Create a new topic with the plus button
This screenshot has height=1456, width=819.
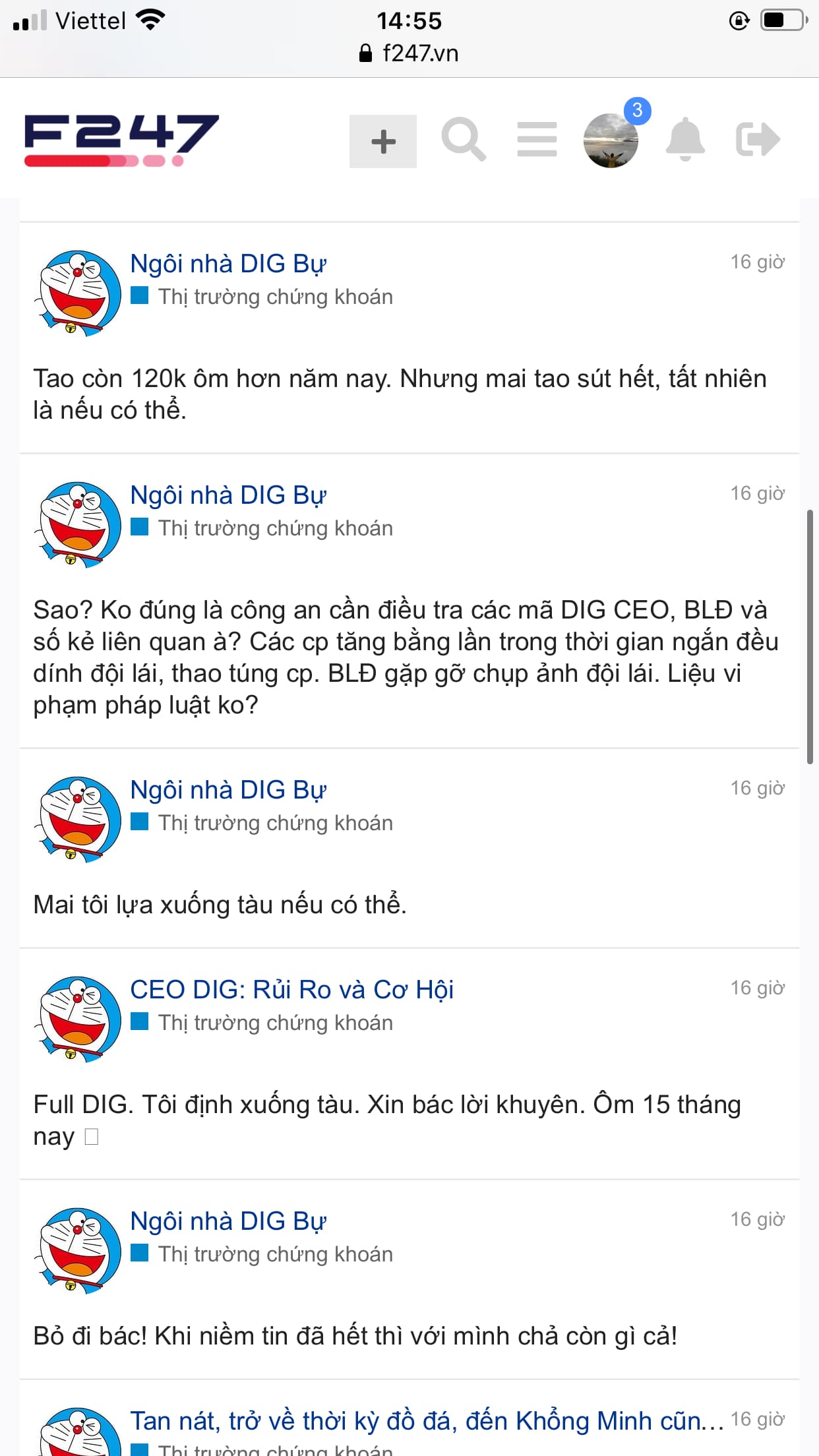click(383, 141)
